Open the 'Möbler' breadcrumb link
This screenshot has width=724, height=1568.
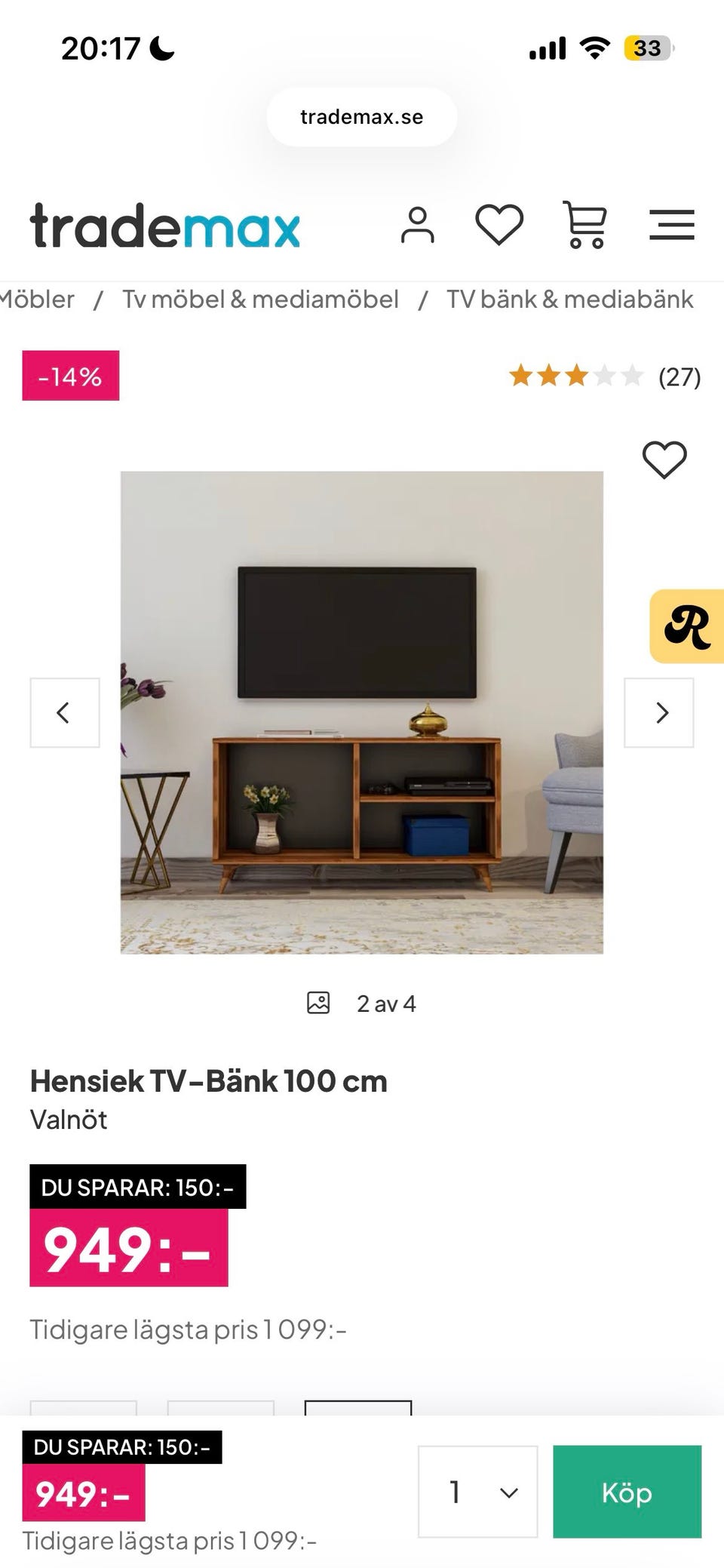click(x=36, y=298)
